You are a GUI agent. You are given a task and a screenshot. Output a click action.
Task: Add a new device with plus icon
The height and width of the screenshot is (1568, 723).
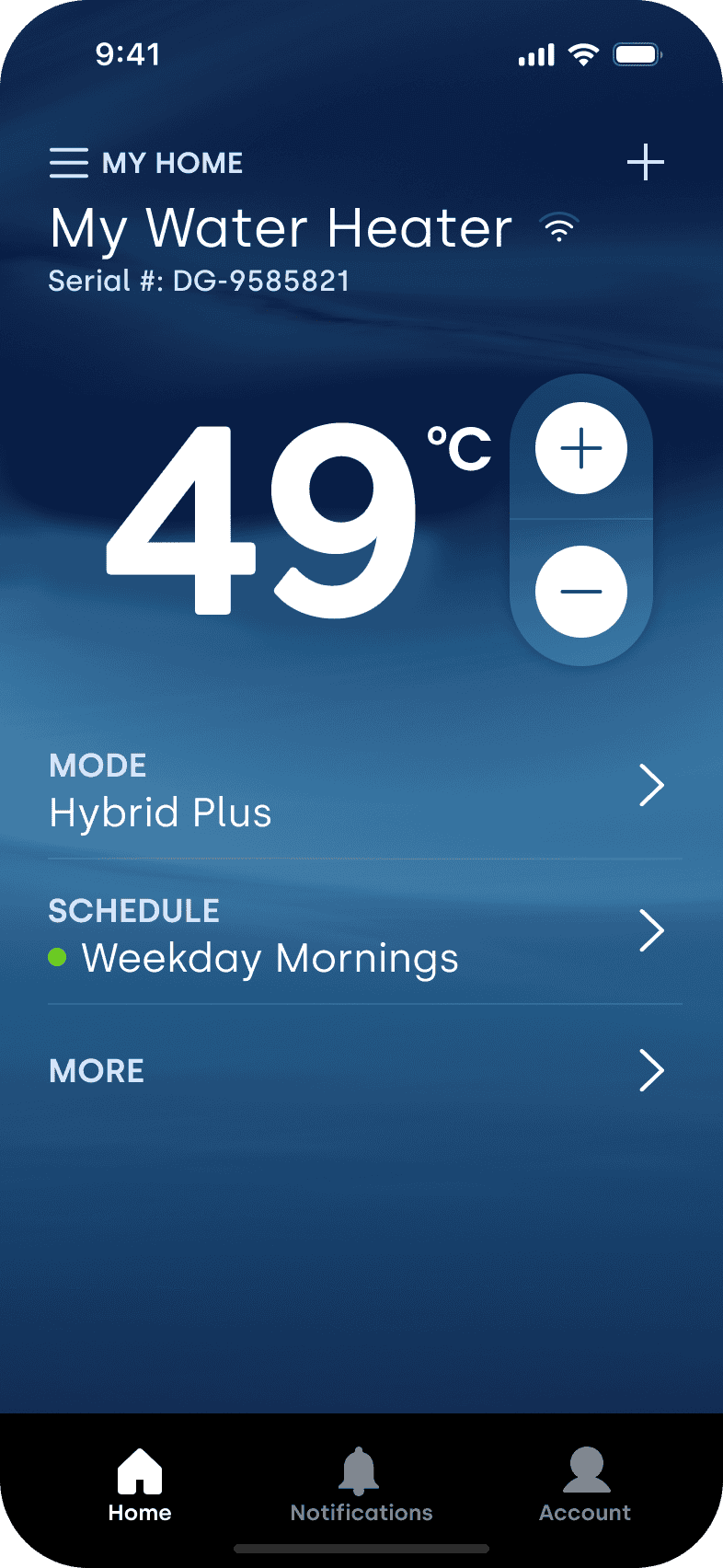click(646, 162)
